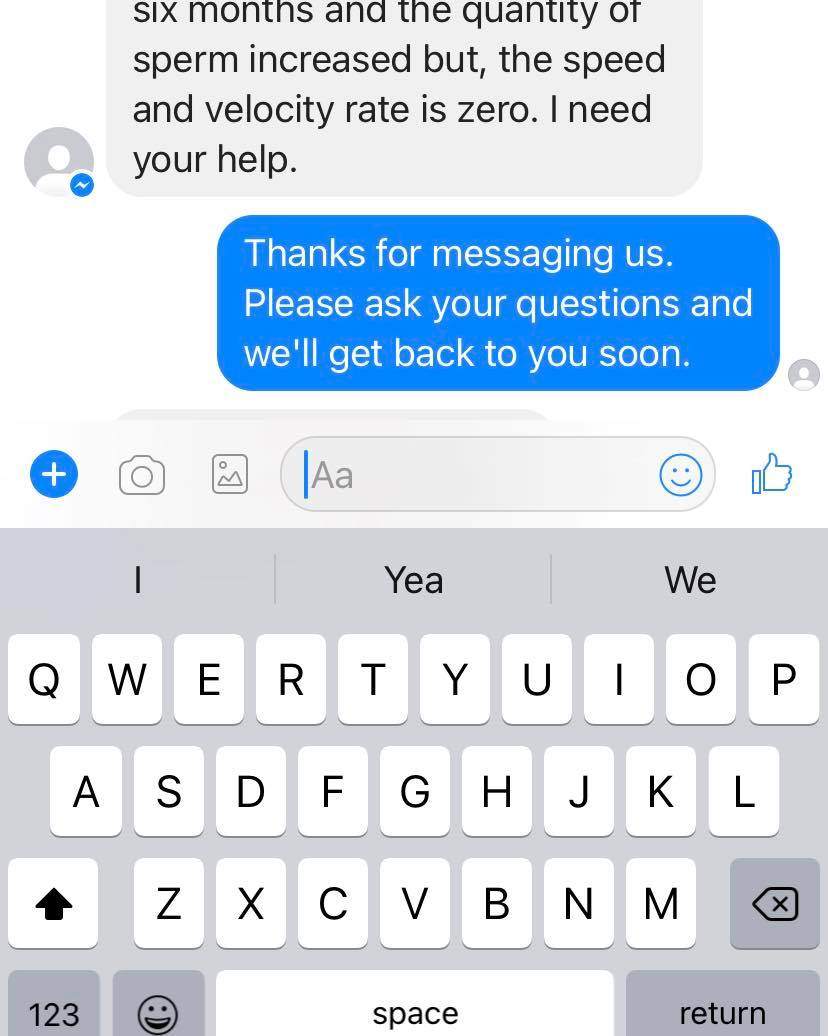
Task: Tap the keyboard backspace key
Action: [774, 904]
